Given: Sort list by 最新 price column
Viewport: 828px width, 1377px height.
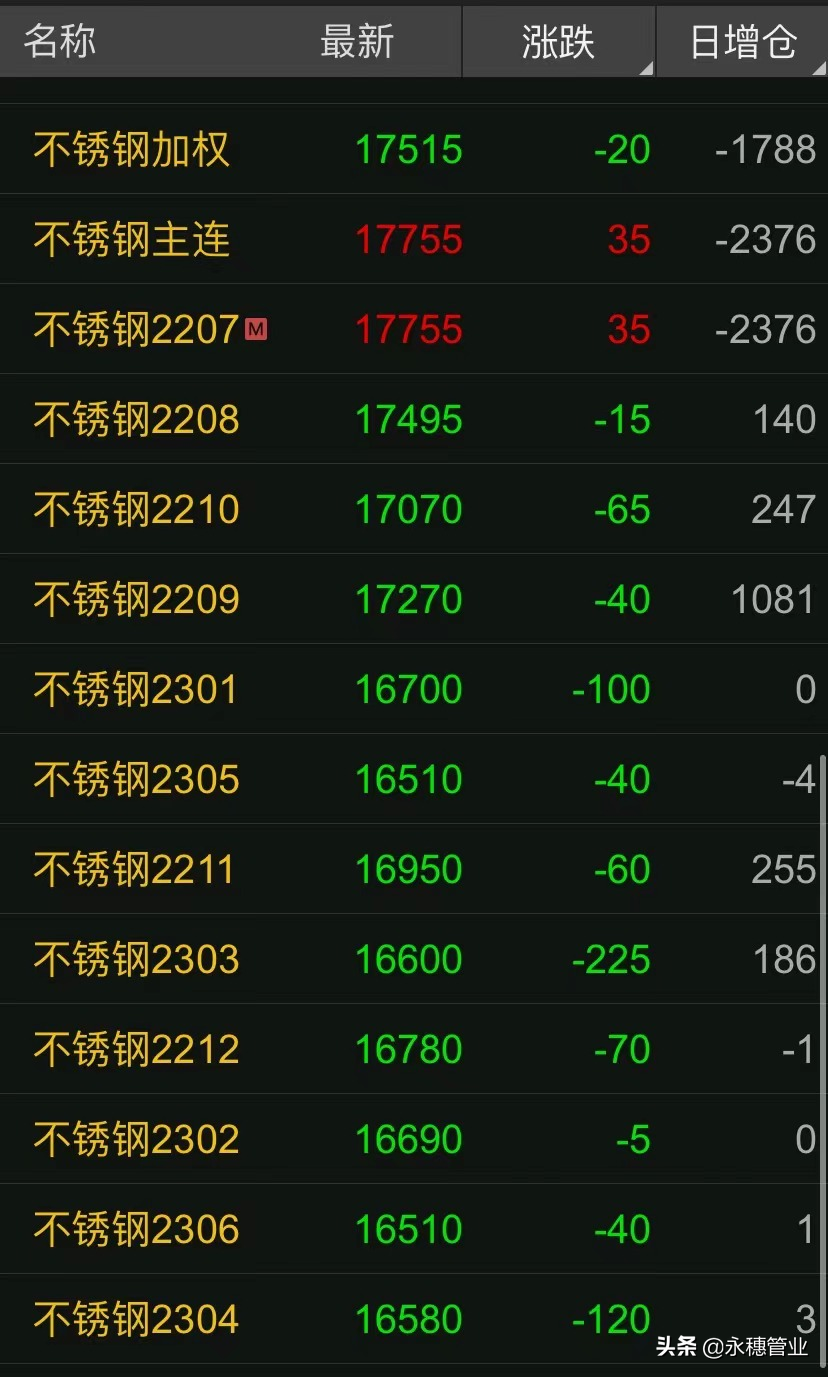Looking at the screenshot, I should point(357,42).
